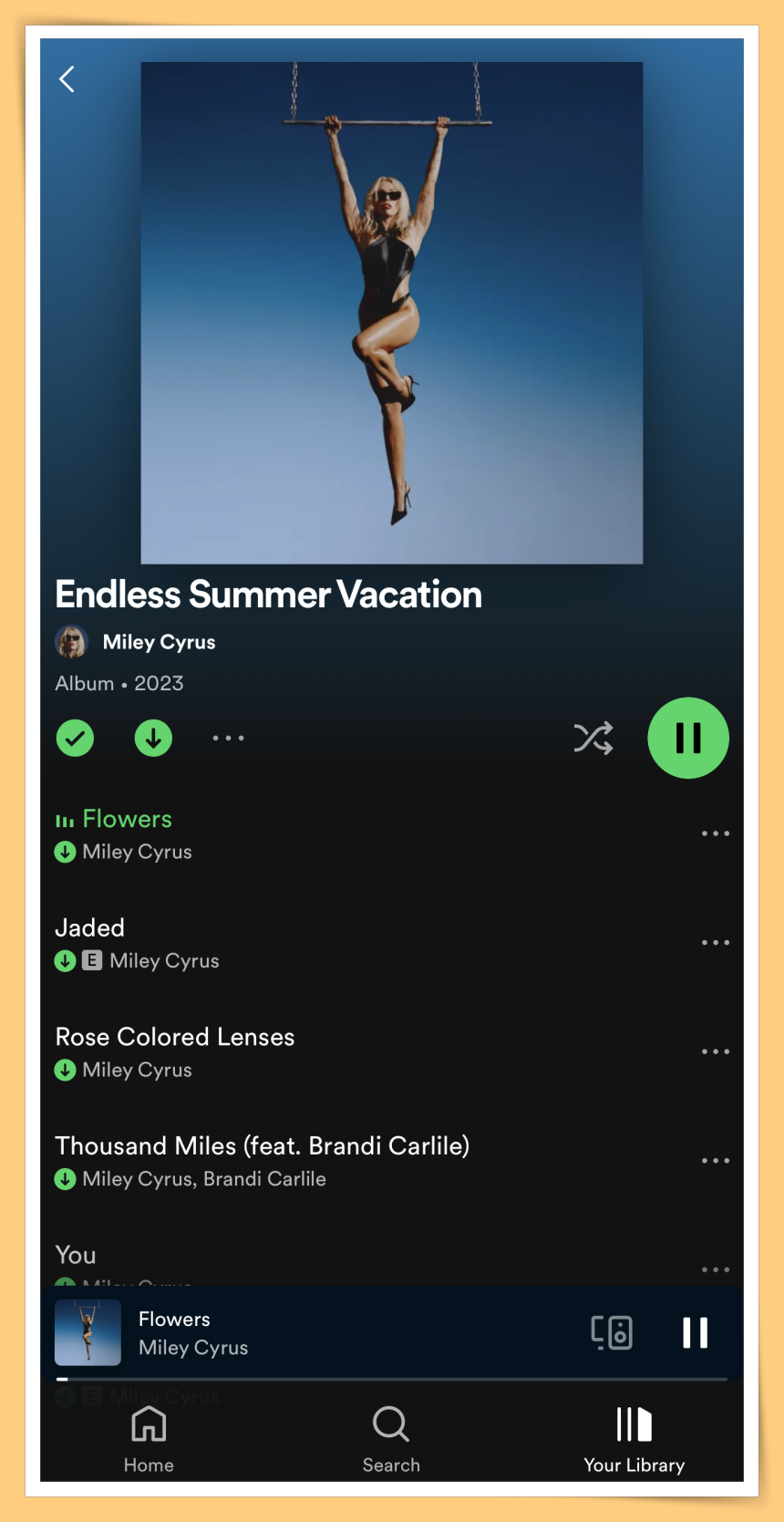Image resolution: width=784 pixels, height=1522 pixels.
Task: Open more options for Jaded
Action: pyautogui.click(x=716, y=942)
